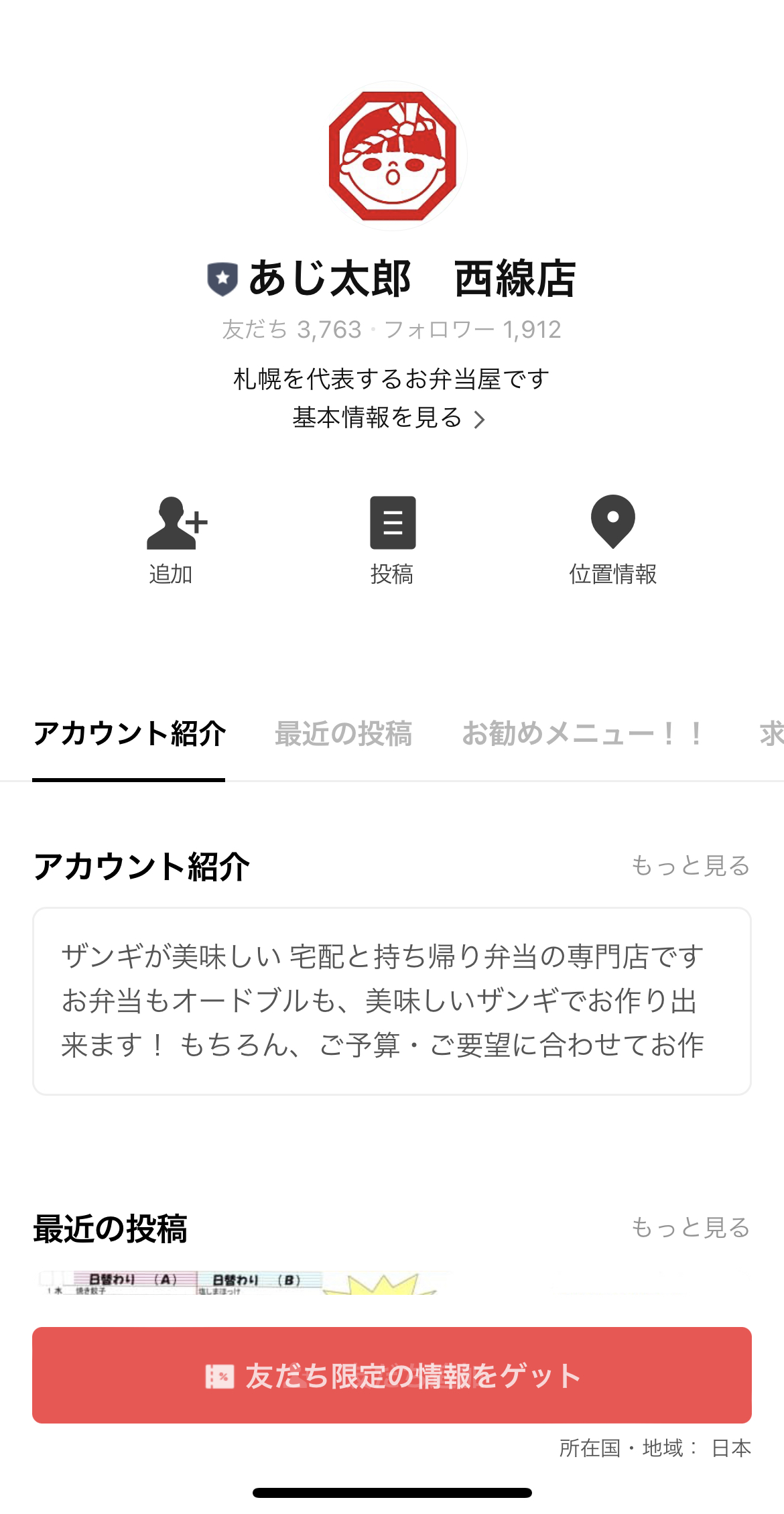
Task: Click the verified badge next to account name
Action: tap(223, 277)
